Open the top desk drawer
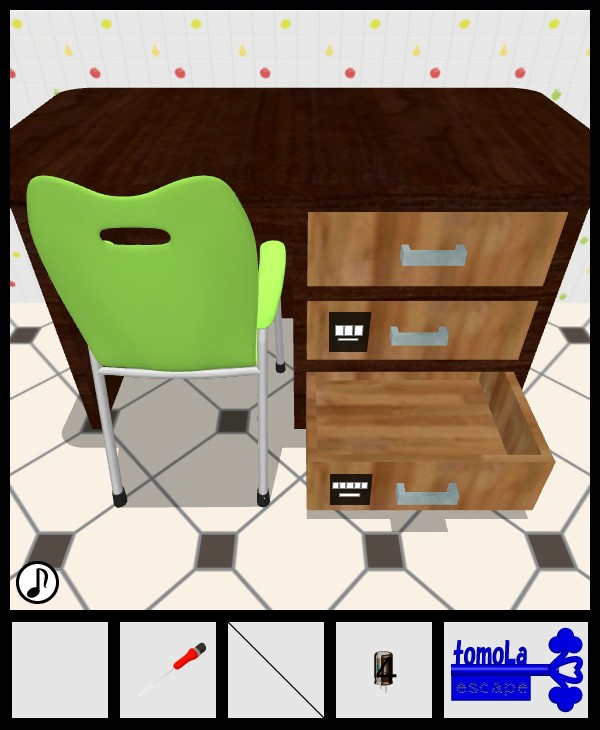 click(x=432, y=255)
